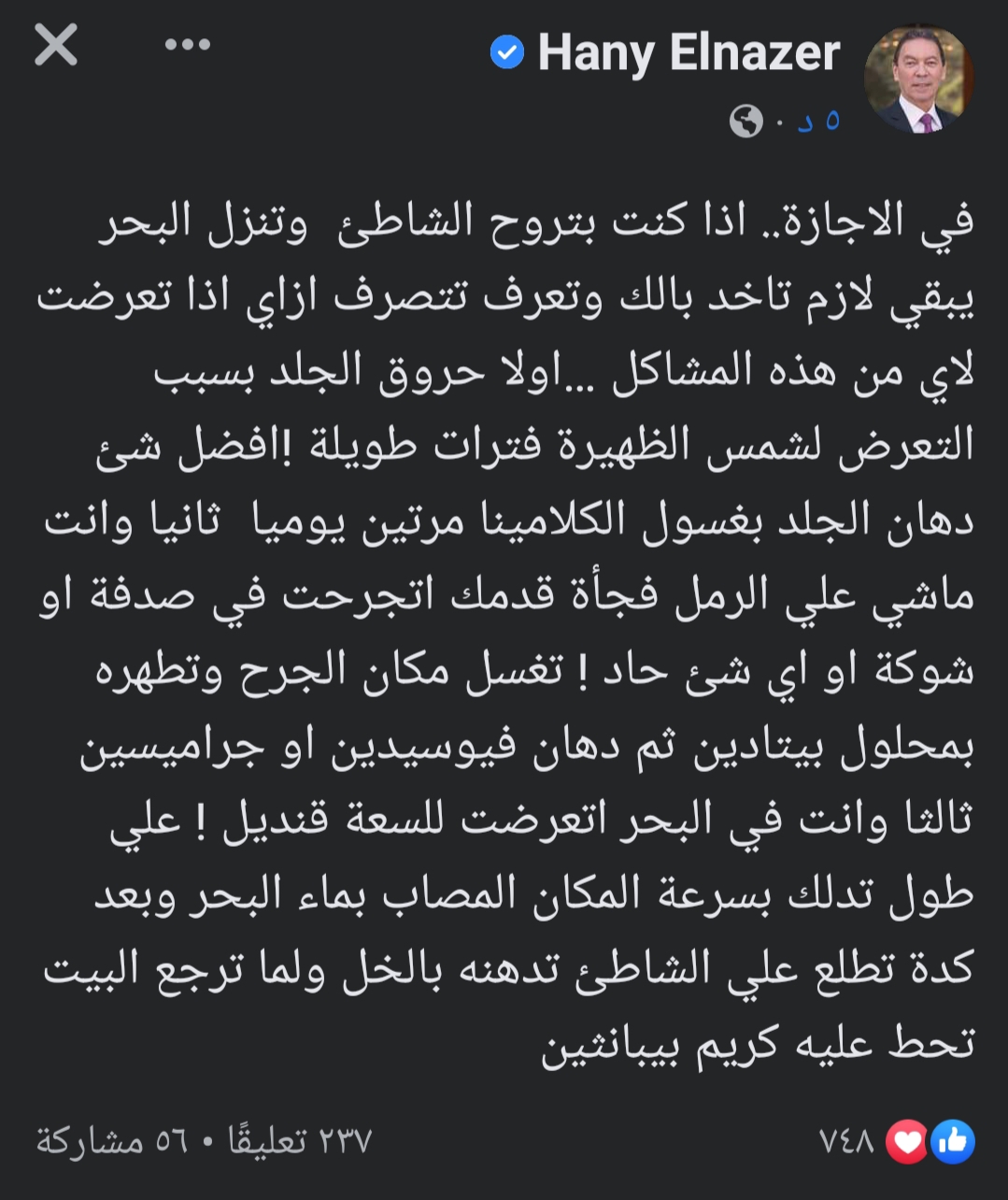Open the Hany Elnazer profile name link
1008x1200 pixels.
pos(689,52)
